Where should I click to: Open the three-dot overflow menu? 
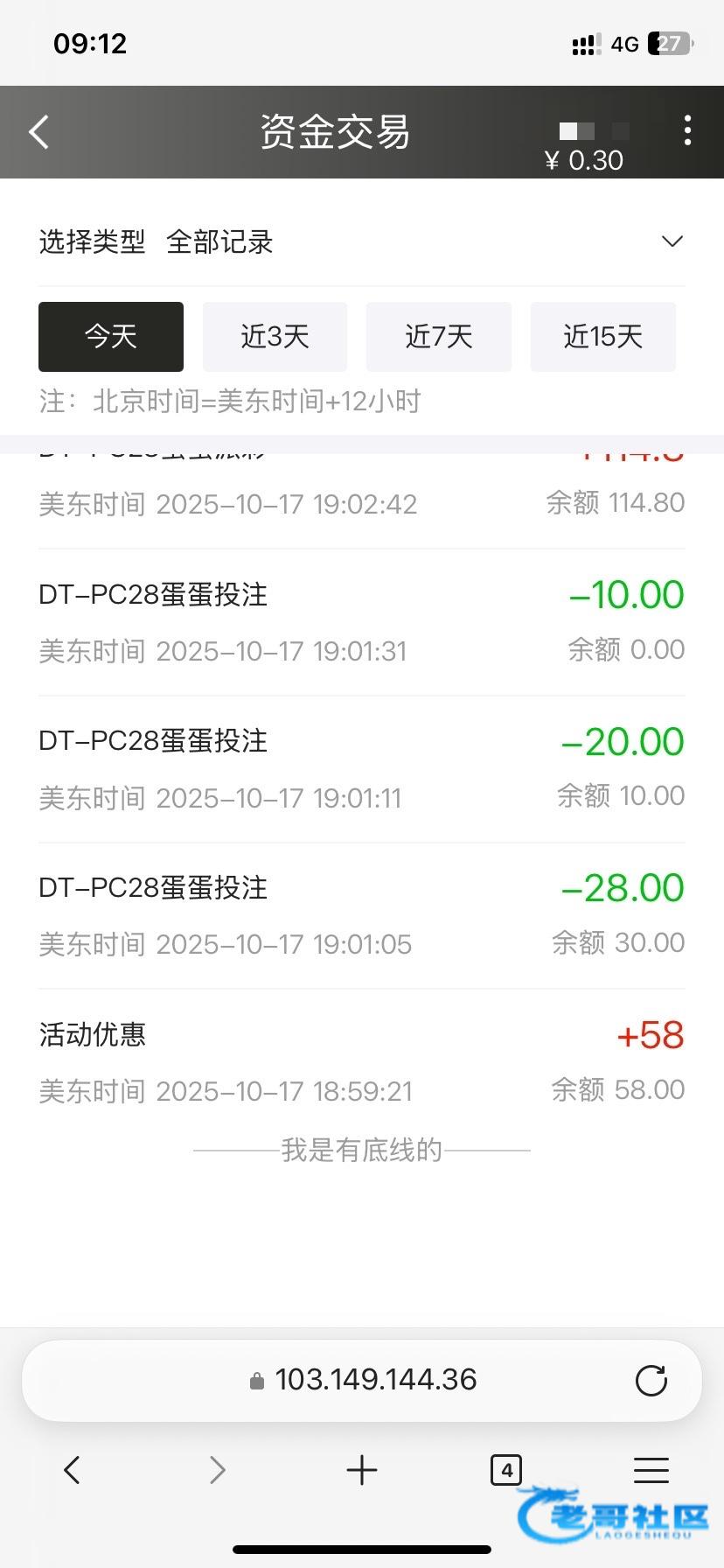click(688, 130)
